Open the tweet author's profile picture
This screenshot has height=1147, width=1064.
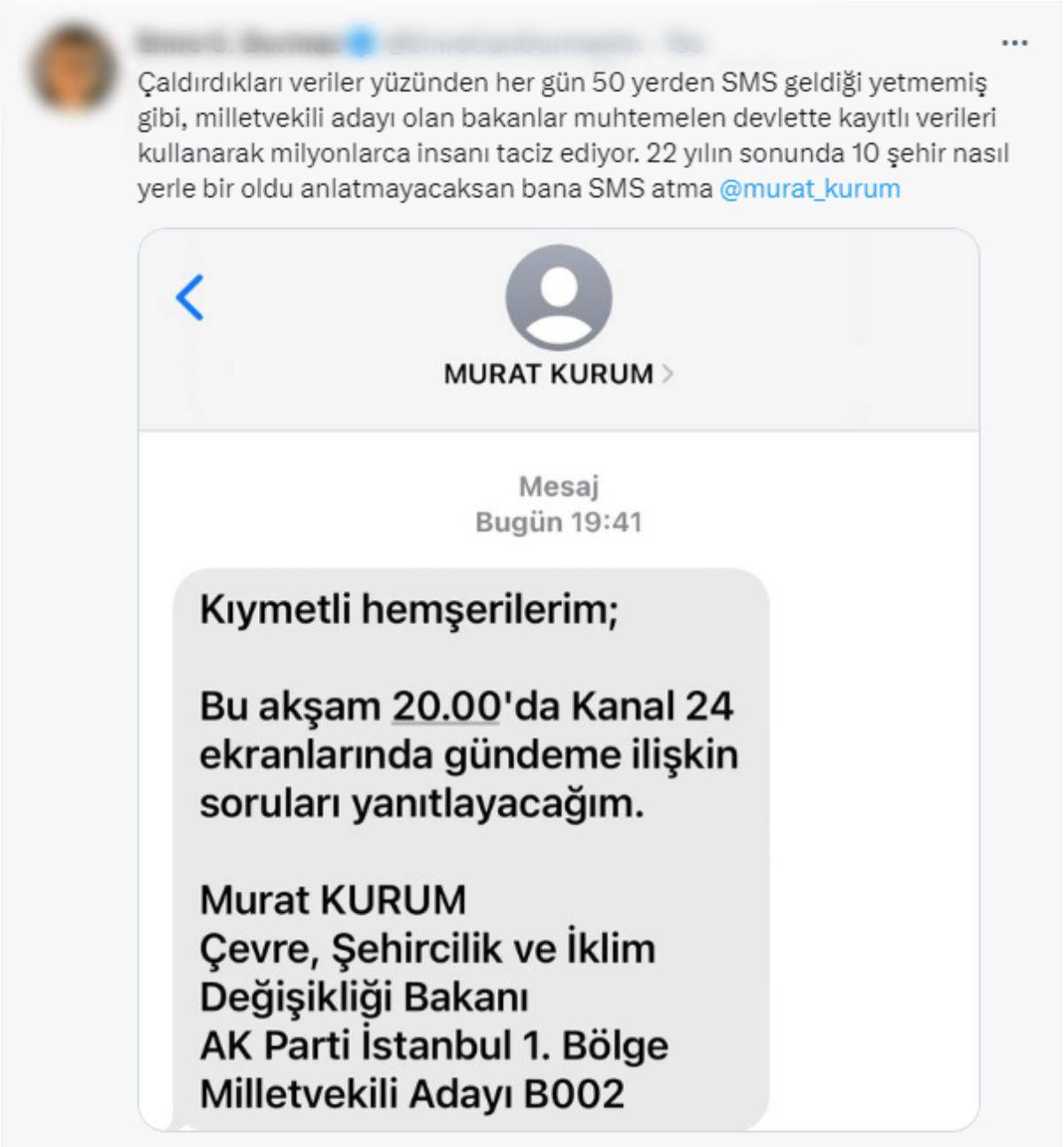[x=71, y=68]
